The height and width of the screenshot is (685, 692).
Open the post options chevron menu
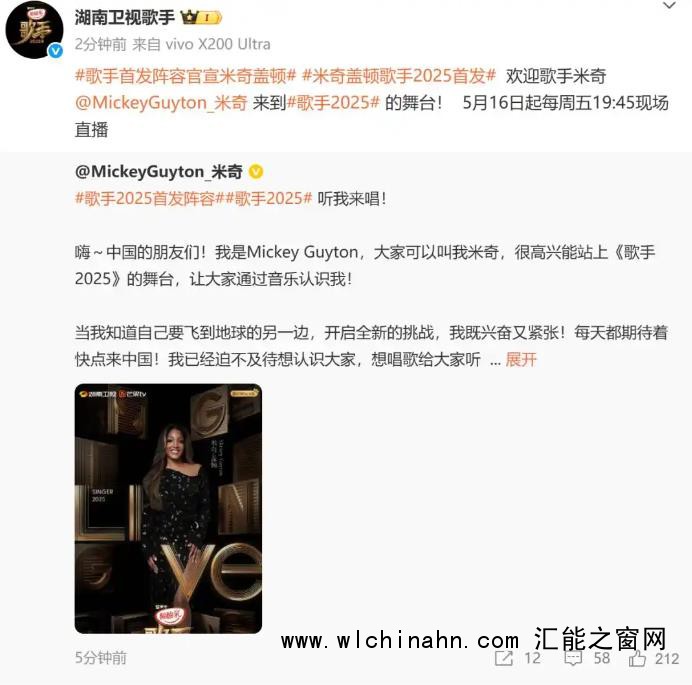point(669,7)
